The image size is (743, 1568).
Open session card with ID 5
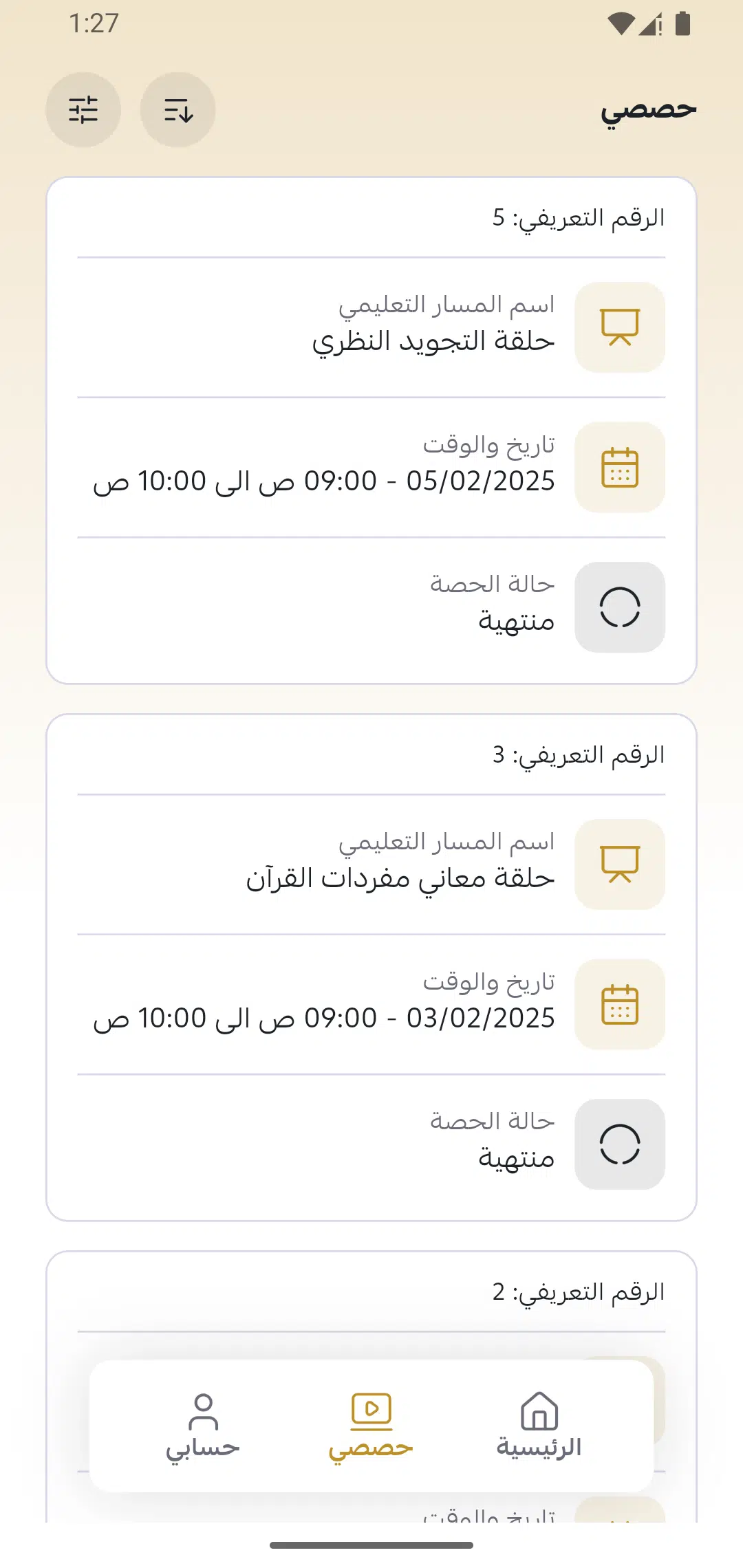[371, 431]
